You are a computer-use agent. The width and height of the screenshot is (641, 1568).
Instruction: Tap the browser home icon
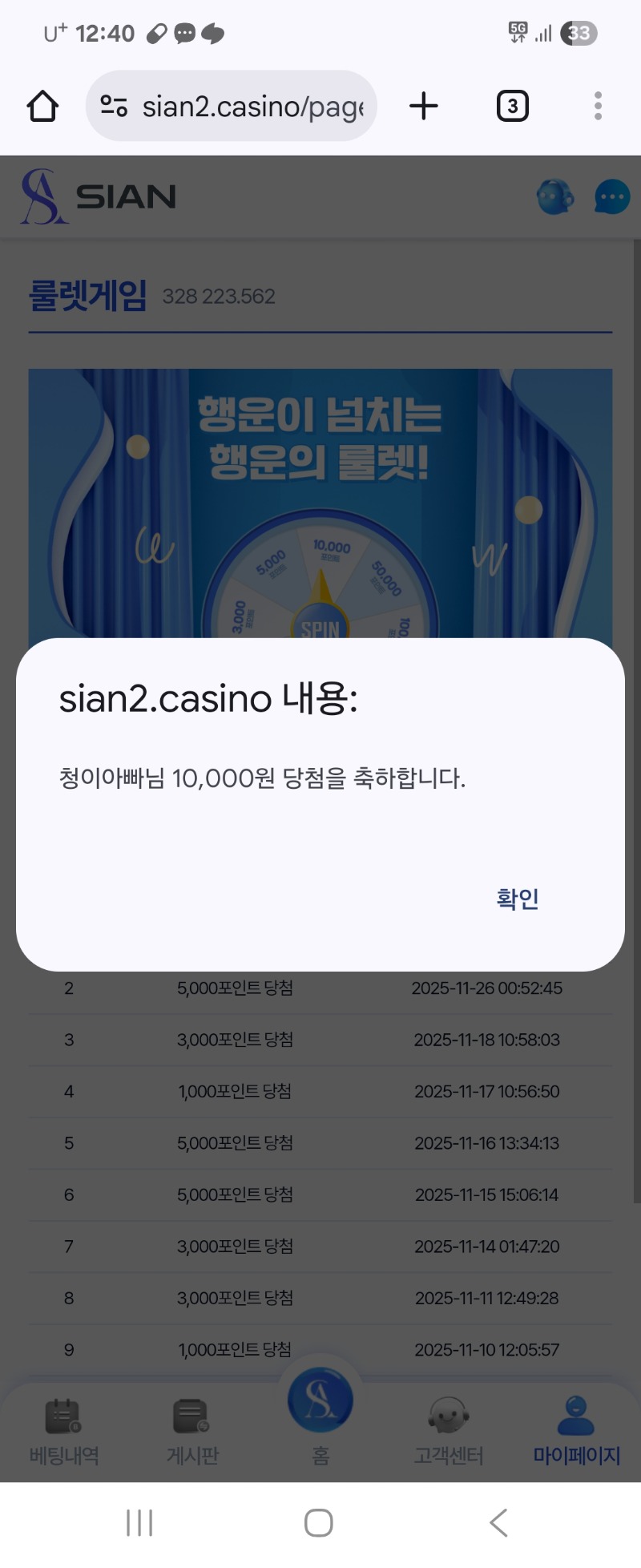coord(42,105)
